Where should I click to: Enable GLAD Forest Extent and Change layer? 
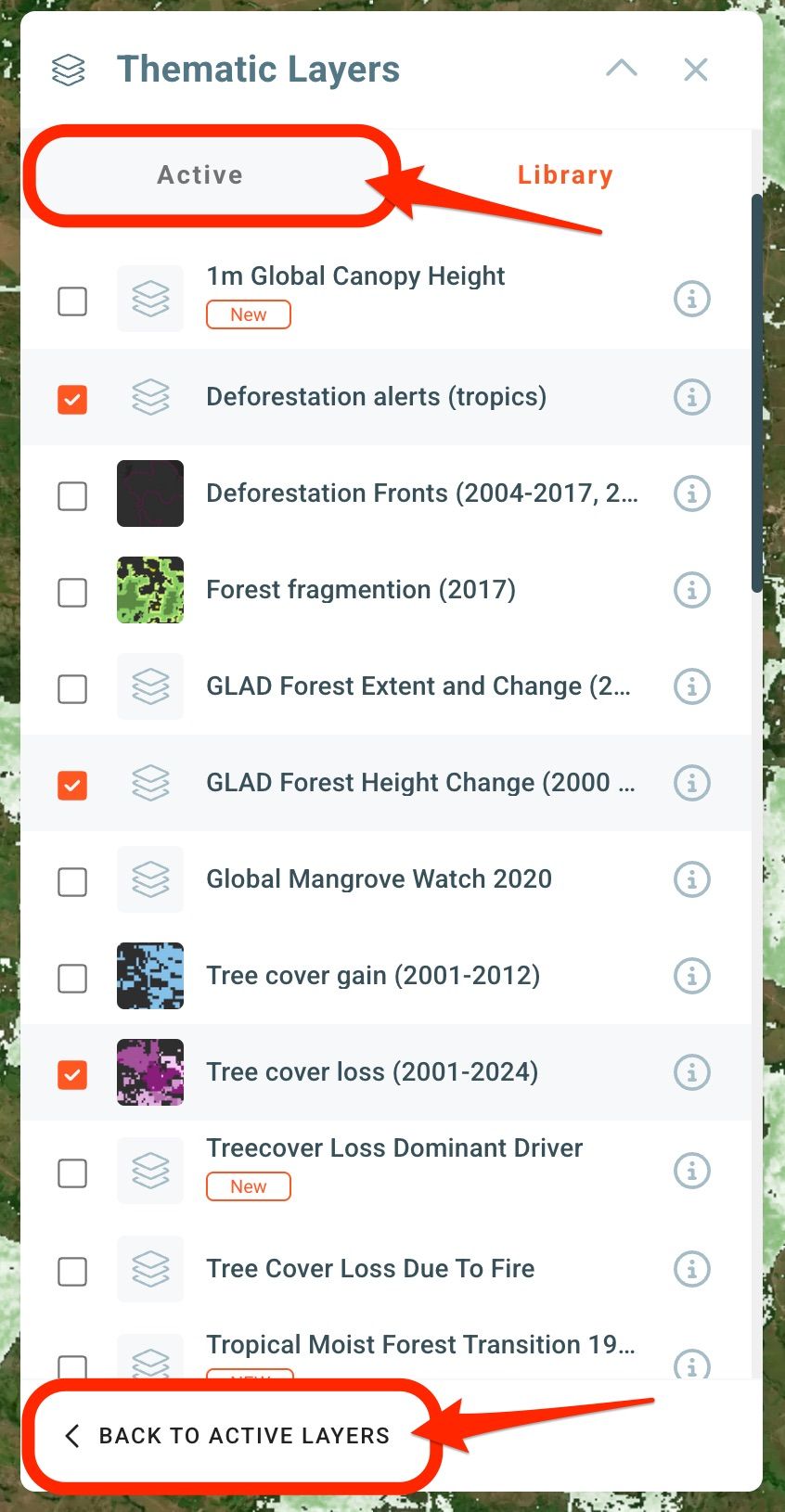72,688
